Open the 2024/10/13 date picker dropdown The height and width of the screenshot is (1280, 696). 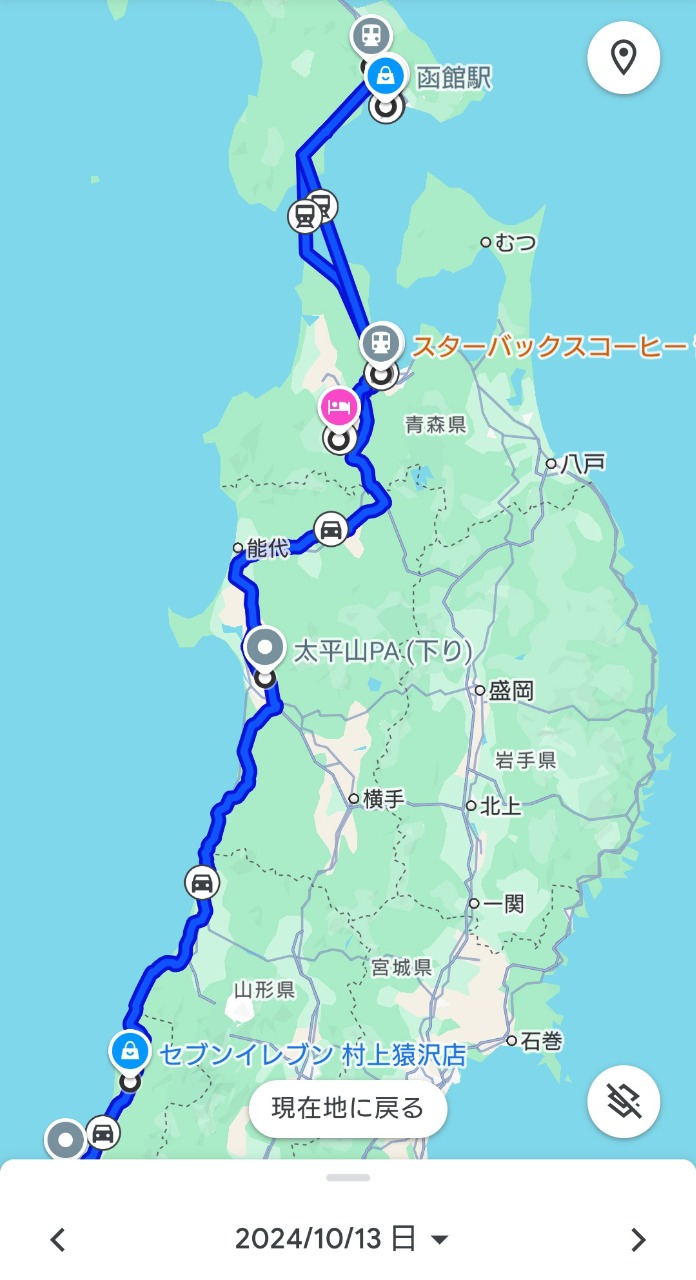click(342, 1240)
